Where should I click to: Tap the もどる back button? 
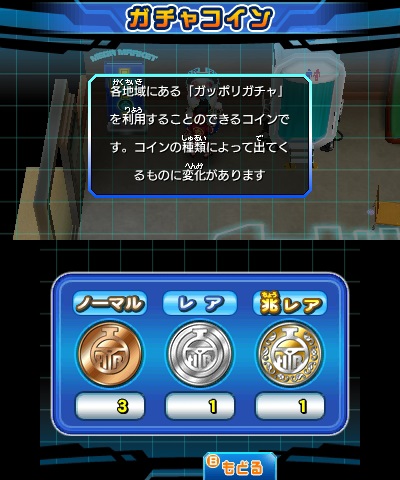pos(240,466)
